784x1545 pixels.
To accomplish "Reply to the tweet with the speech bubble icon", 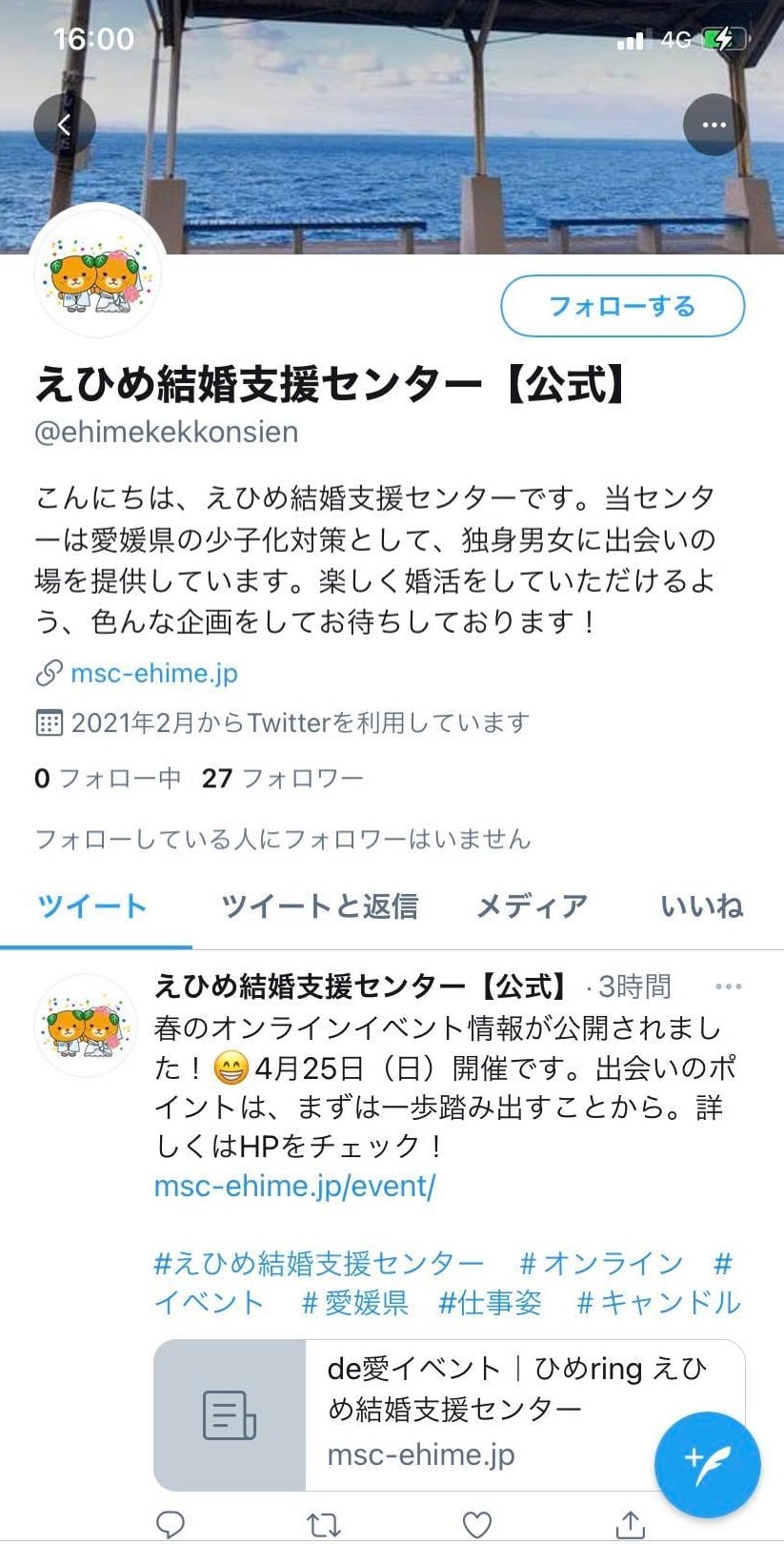I will pos(170,1524).
